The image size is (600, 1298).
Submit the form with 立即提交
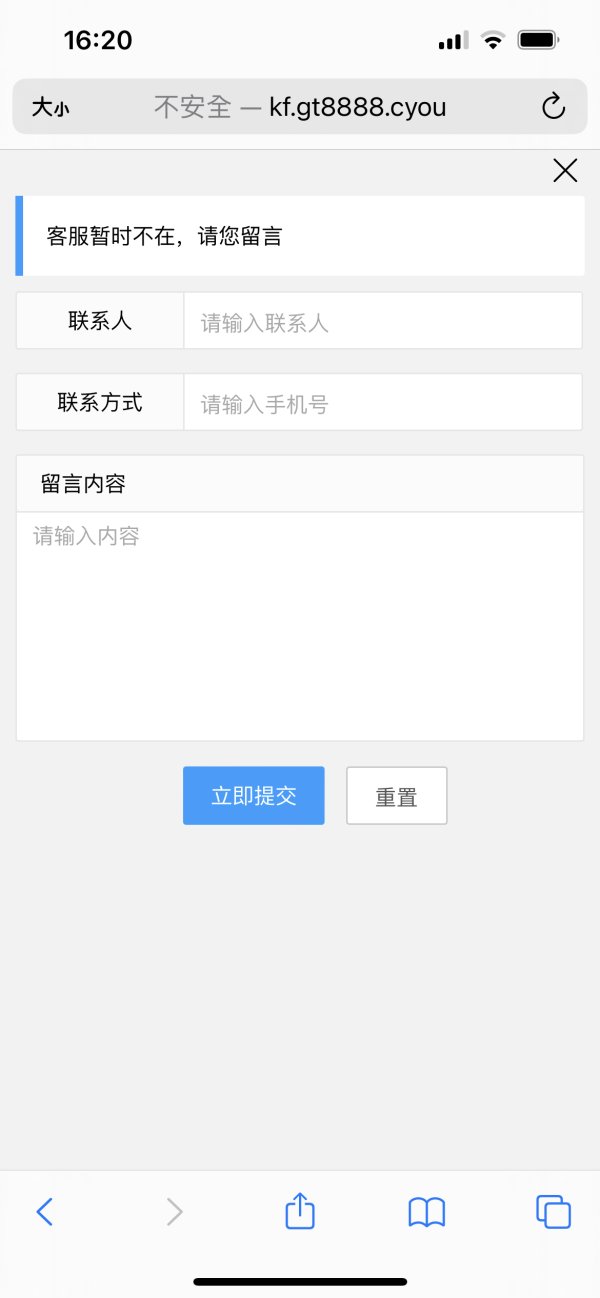click(254, 796)
